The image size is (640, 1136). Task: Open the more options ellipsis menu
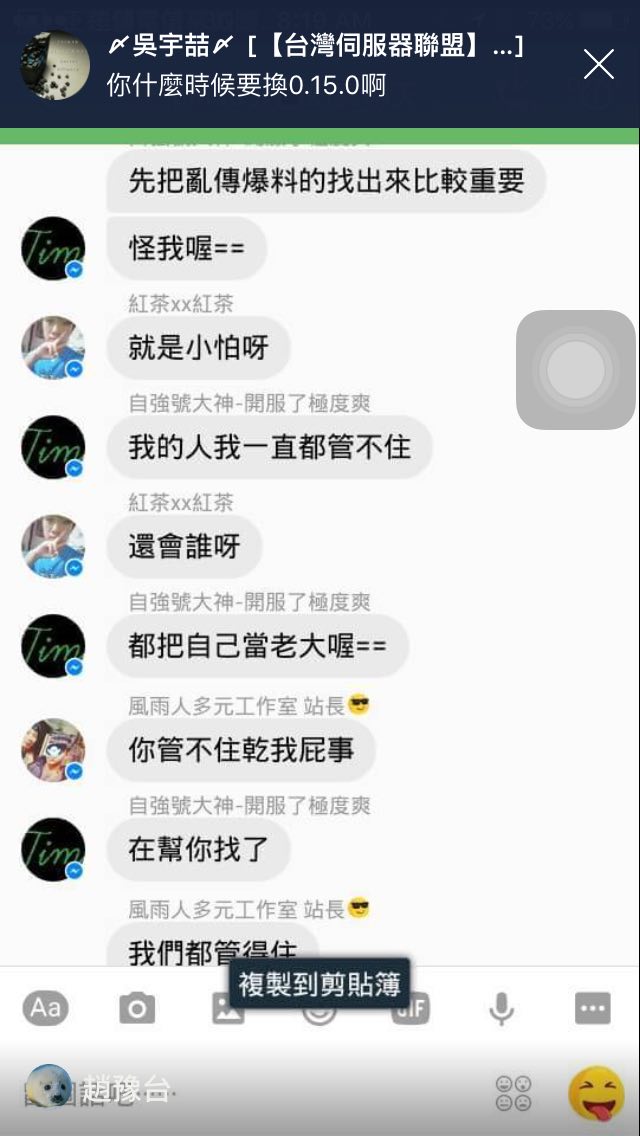tap(592, 1009)
